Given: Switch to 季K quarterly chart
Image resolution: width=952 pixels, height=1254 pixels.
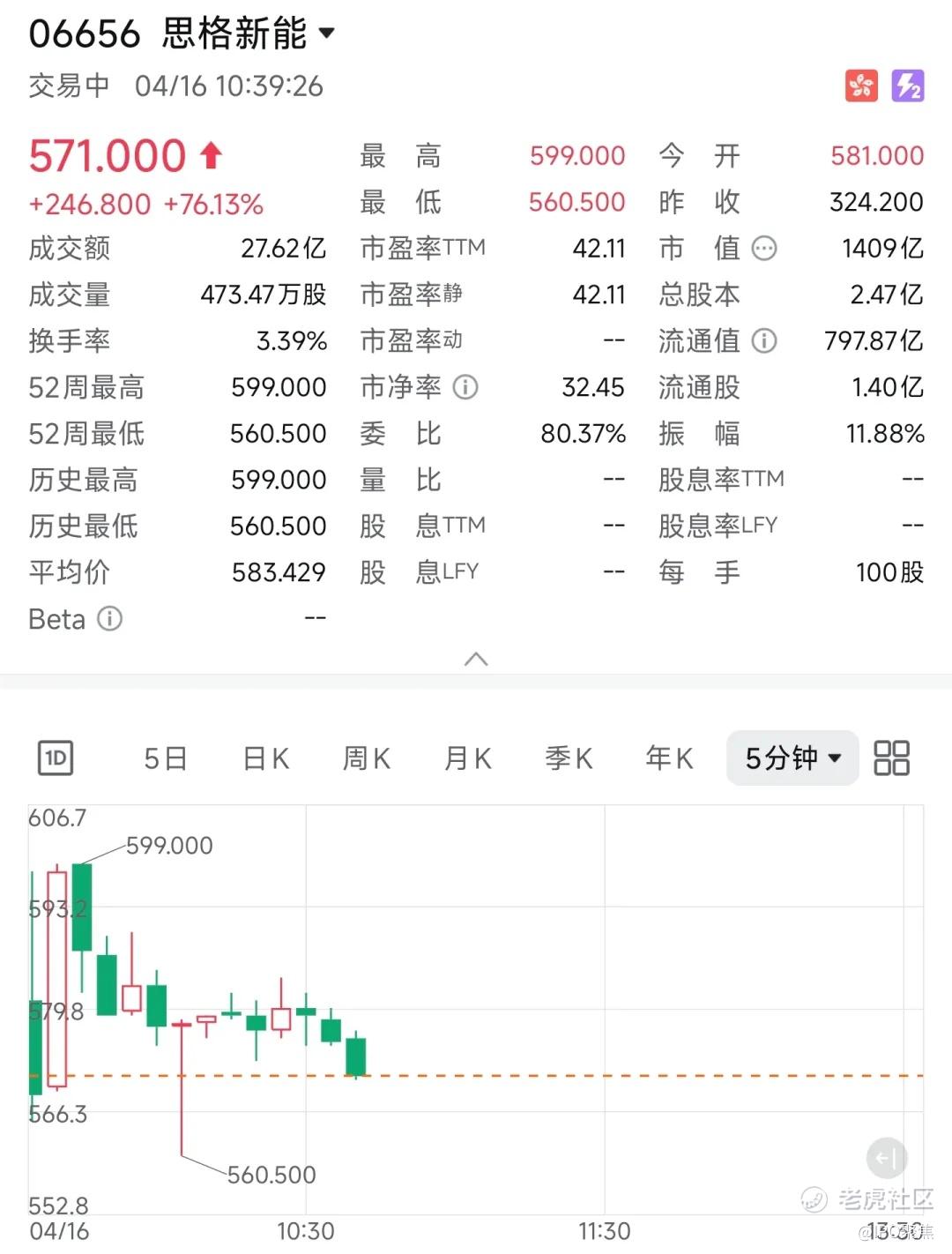Looking at the screenshot, I should pos(569,758).
